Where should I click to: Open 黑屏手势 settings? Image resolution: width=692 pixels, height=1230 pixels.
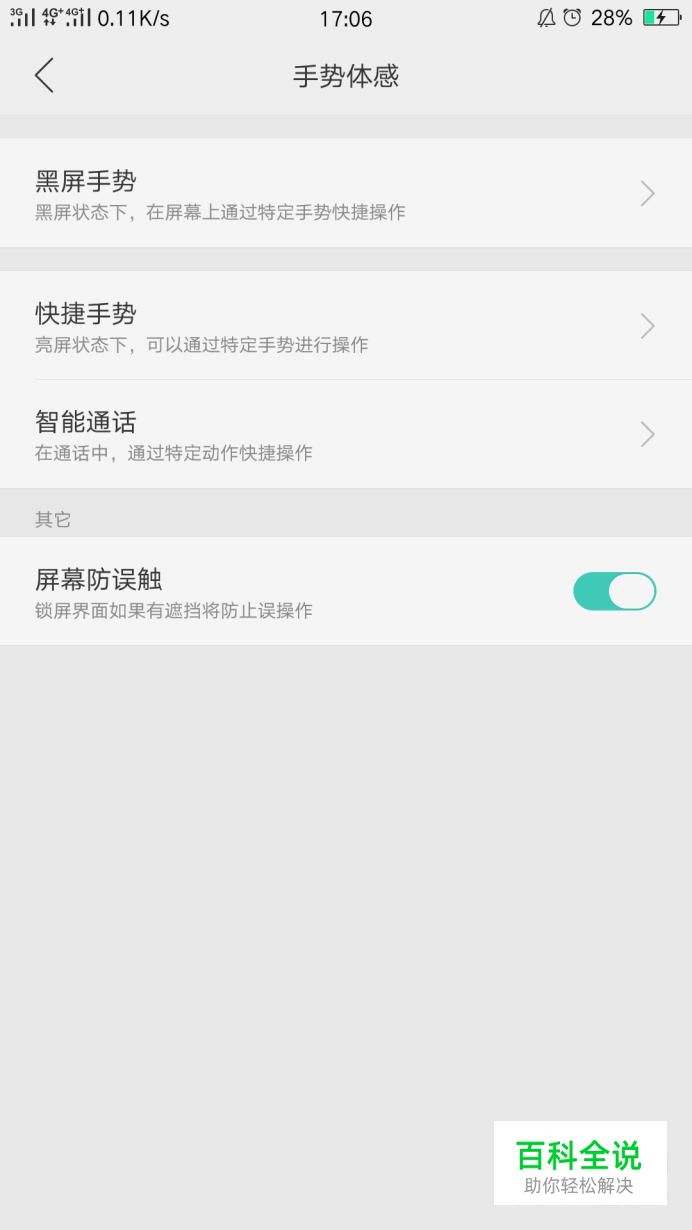click(345, 194)
